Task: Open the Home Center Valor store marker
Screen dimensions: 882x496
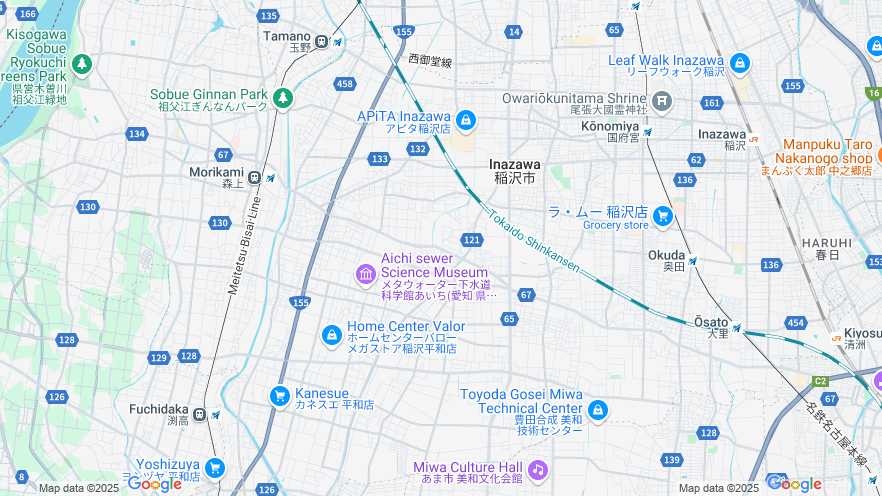Action: (331, 336)
